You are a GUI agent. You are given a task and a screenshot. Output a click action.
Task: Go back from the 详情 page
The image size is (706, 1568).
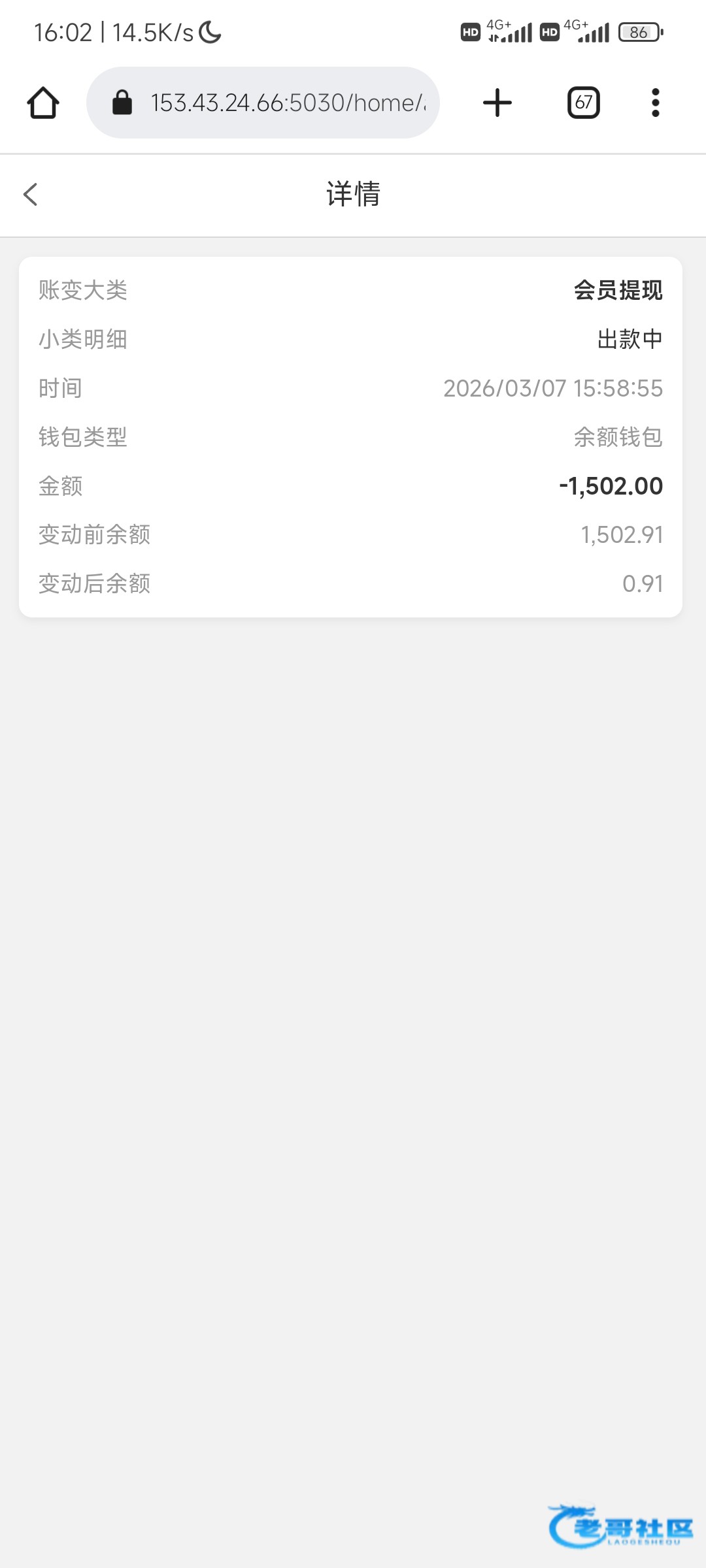31,194
